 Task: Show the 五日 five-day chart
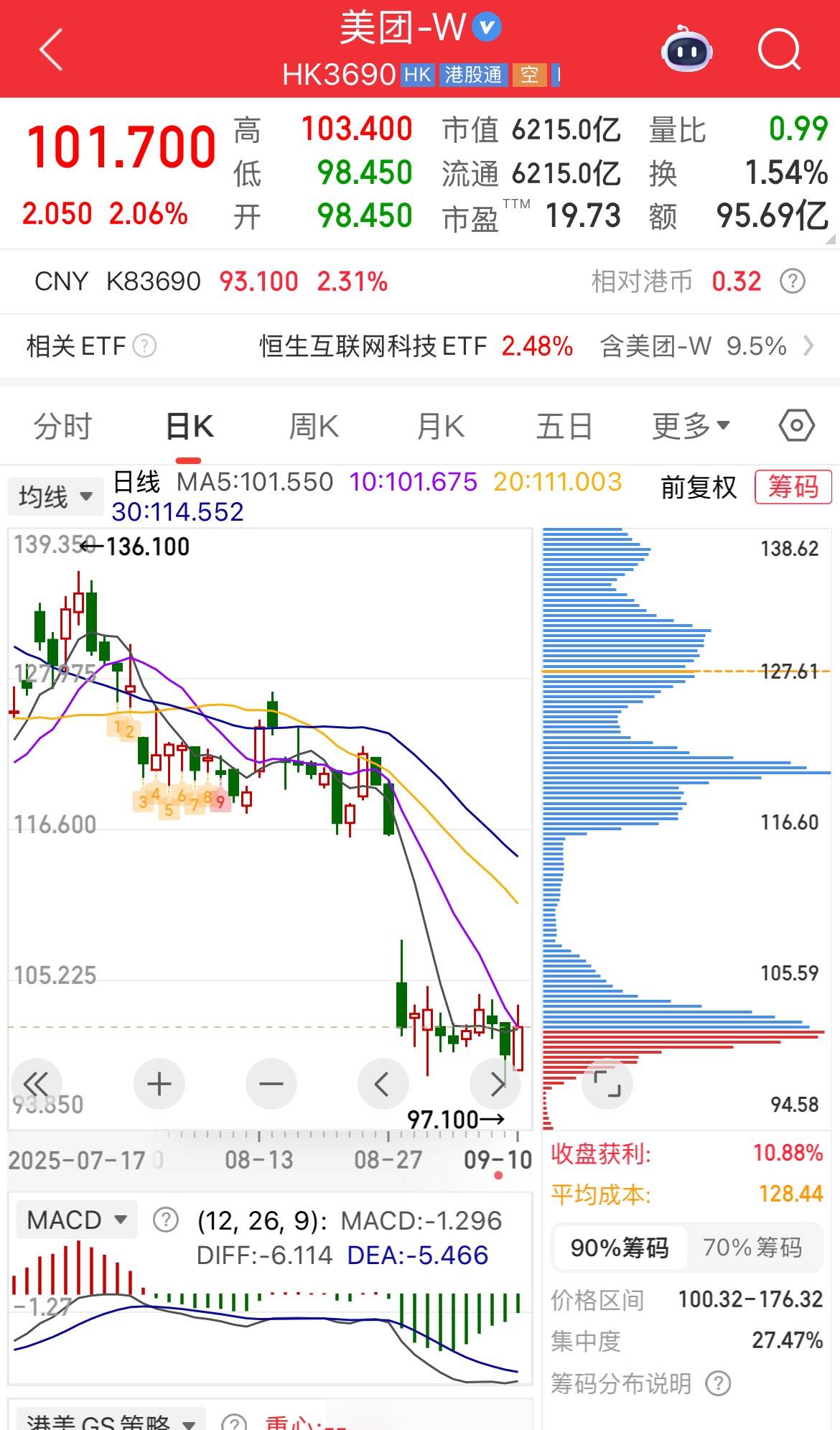coord(564,427)
